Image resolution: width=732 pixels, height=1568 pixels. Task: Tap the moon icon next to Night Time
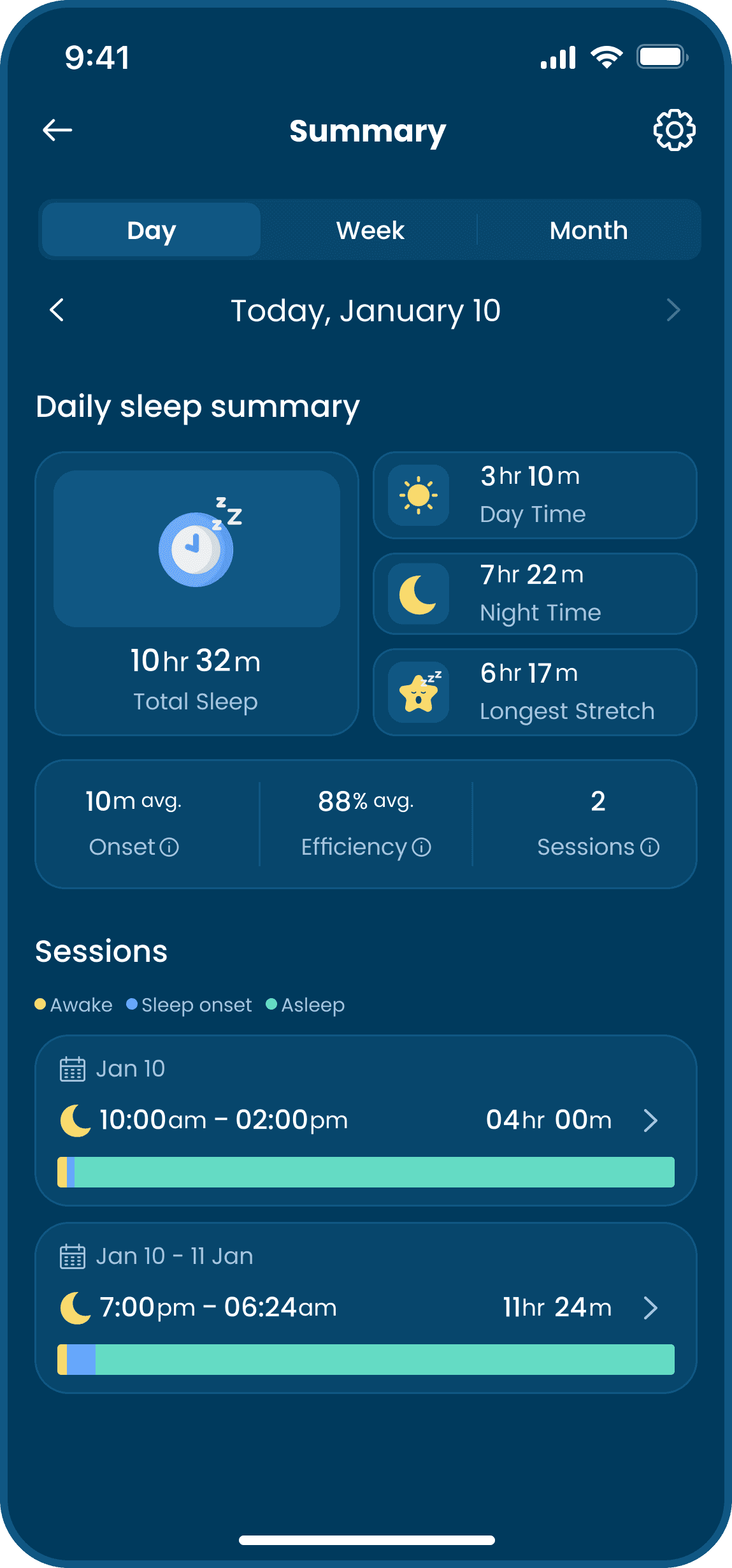[x=419, y=593]
